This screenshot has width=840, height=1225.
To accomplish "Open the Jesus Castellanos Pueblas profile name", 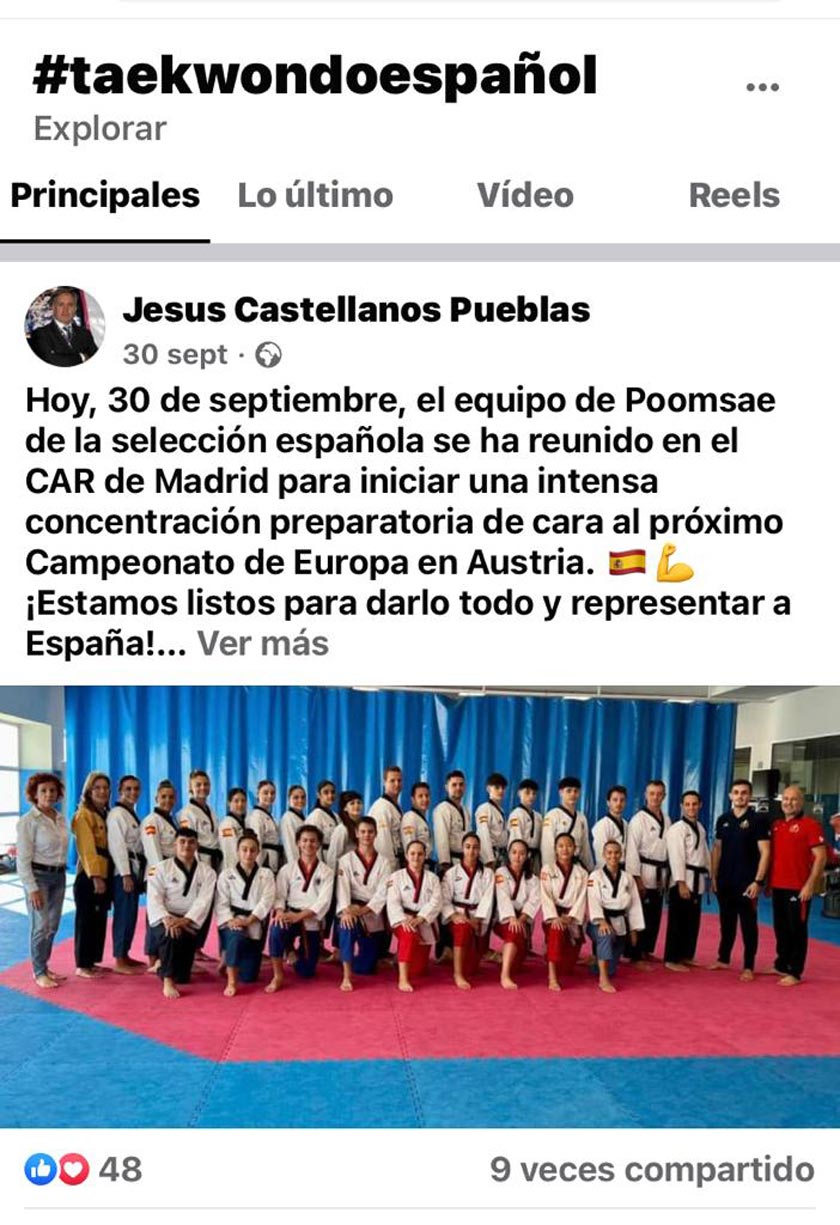I will [x=356, y=311].
